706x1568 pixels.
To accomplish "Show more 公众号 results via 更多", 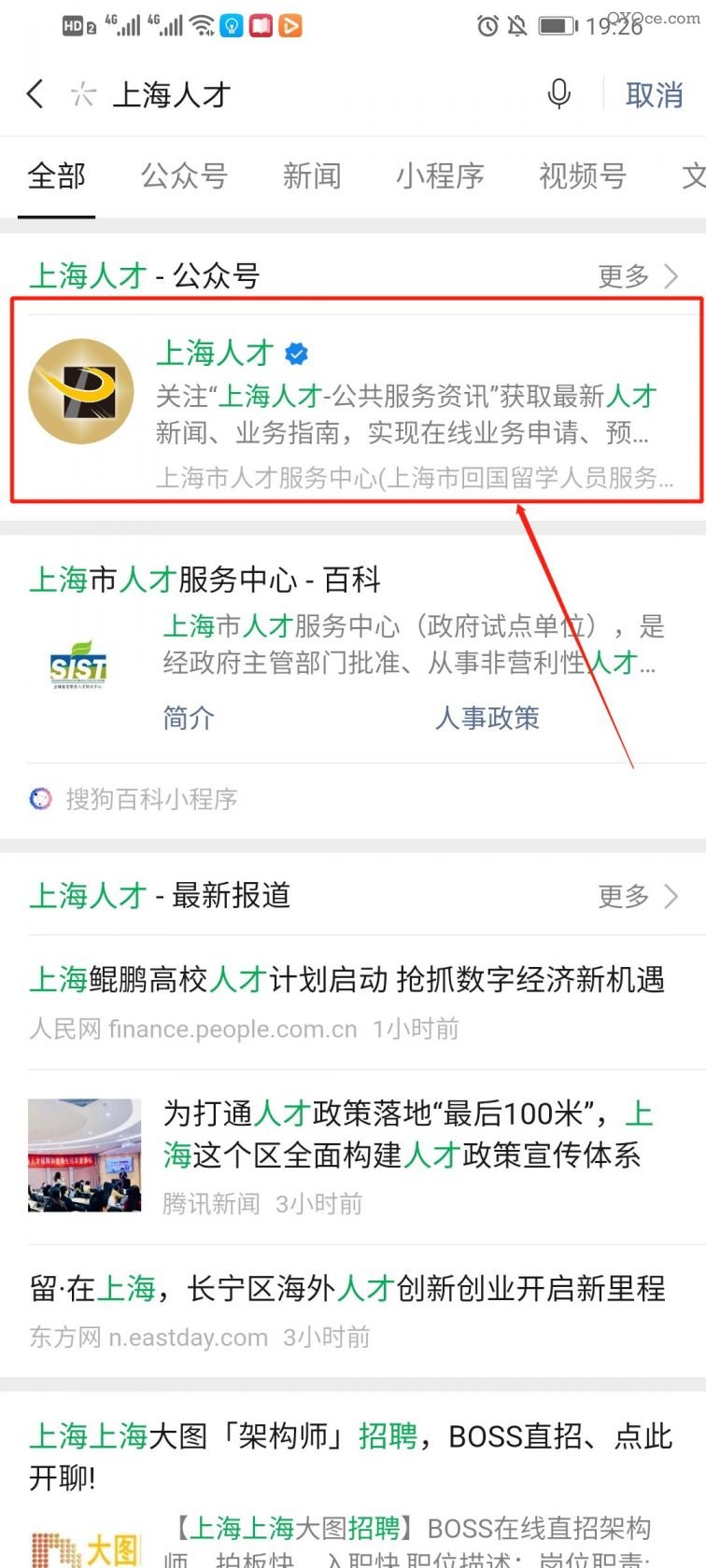I will (x=637, y=276).
